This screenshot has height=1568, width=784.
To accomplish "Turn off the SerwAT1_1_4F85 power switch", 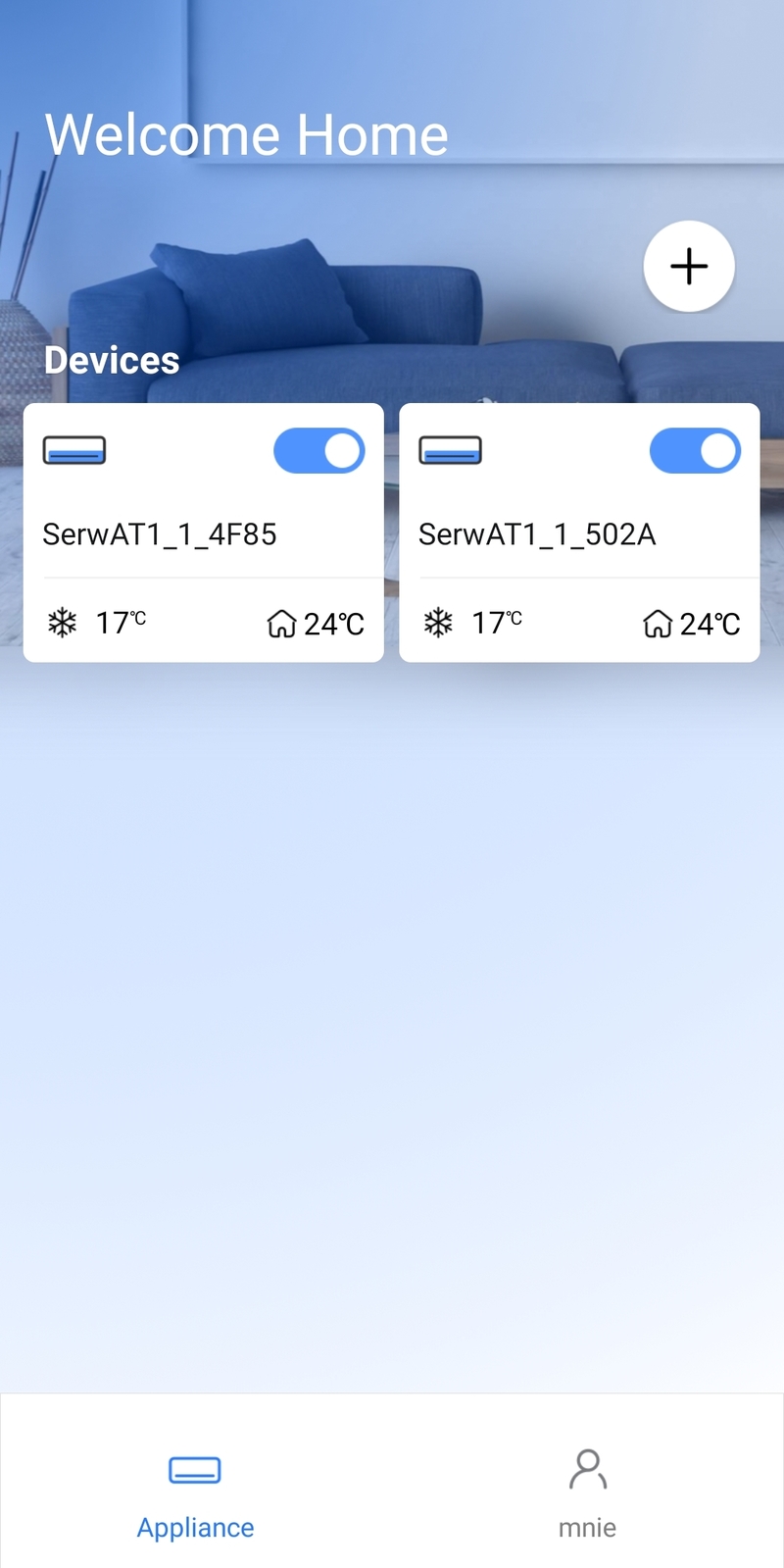I will click(x=318, y=451).
